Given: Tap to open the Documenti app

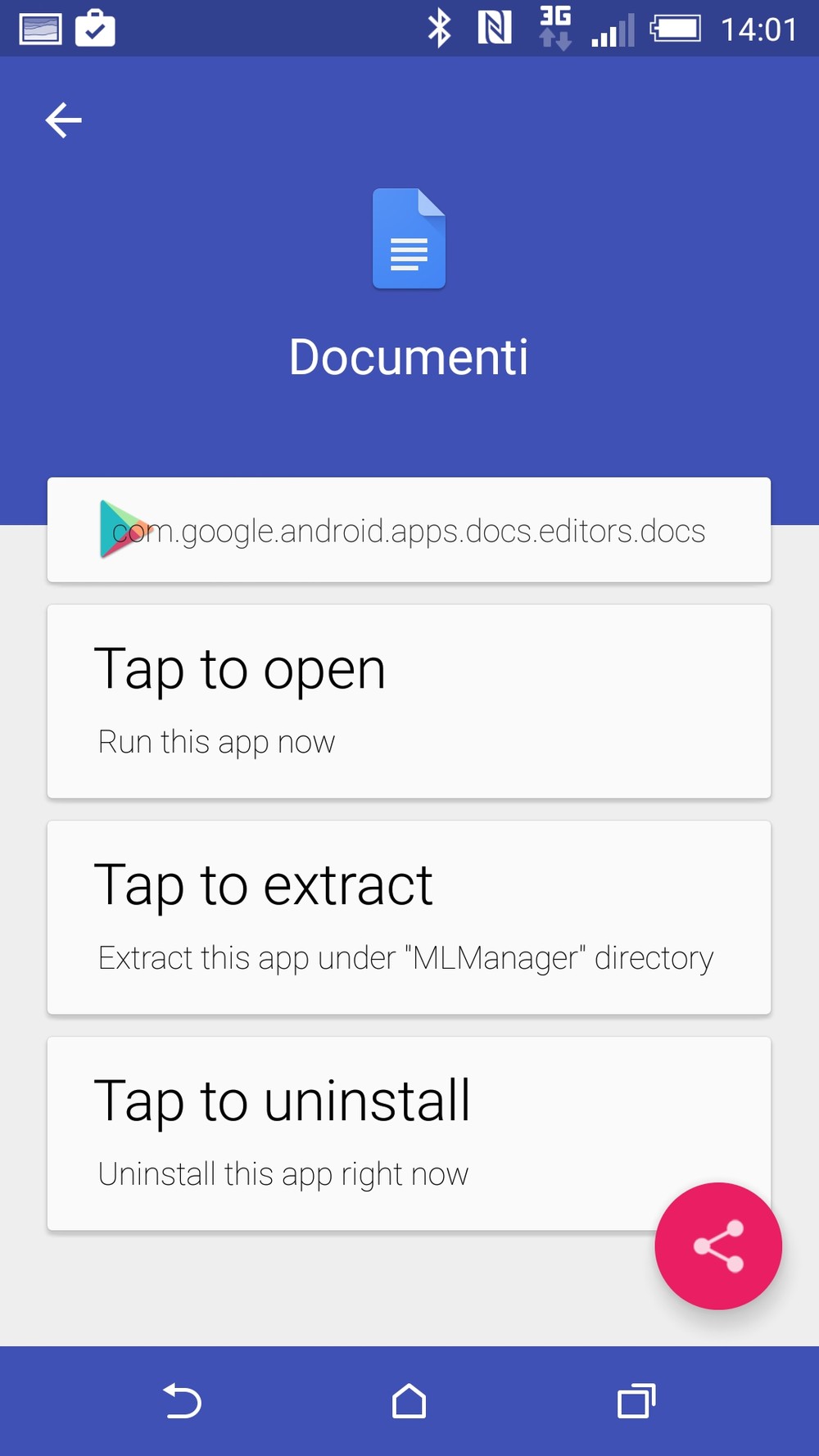Looking at the screenshot, I should tap(409, 701).
